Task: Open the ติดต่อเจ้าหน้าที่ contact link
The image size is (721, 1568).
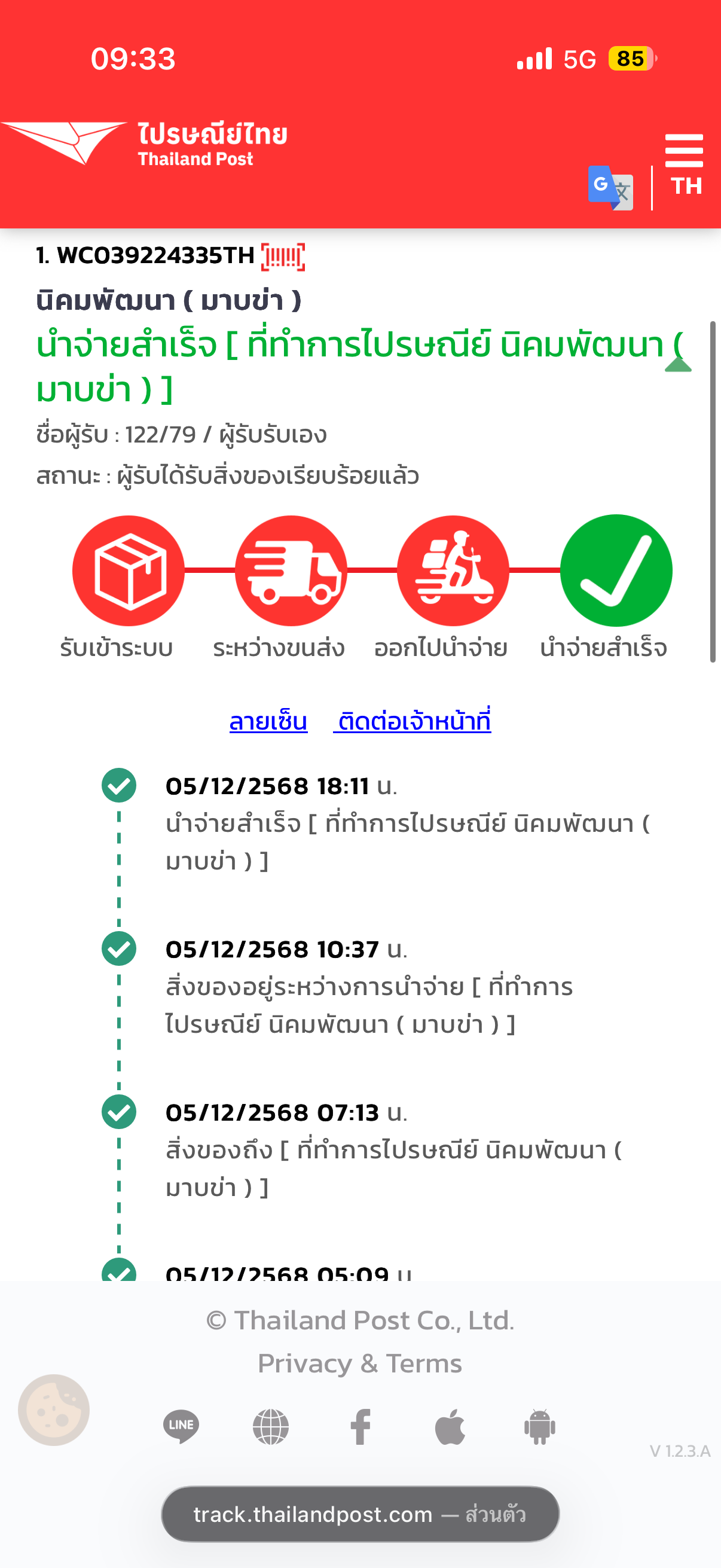Action: 412,721
